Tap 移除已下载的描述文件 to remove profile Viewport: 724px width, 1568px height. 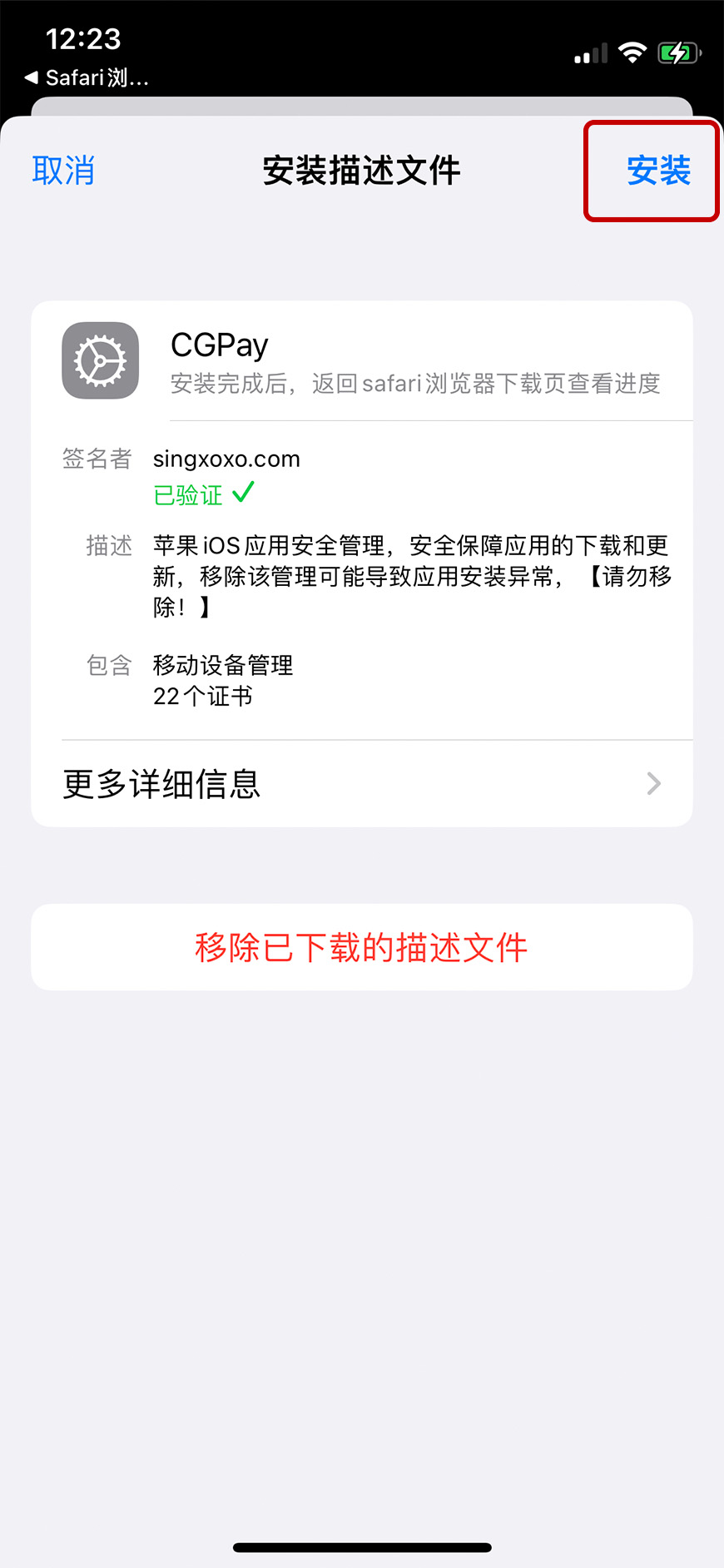[360, 947]
